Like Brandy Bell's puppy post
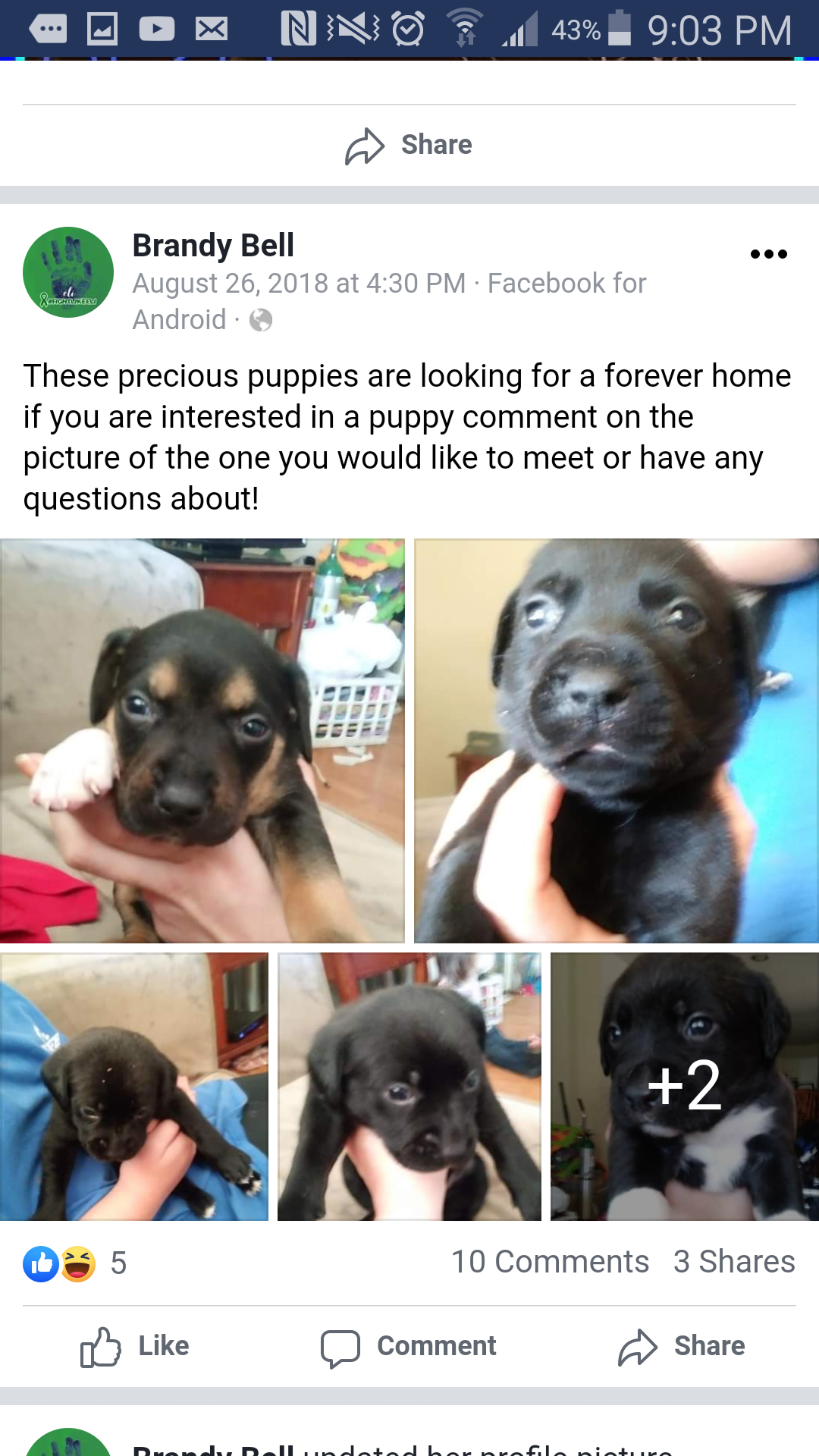Image resolution: width=819 pixels, height=1456 pixels. [x=135, y=1347]
